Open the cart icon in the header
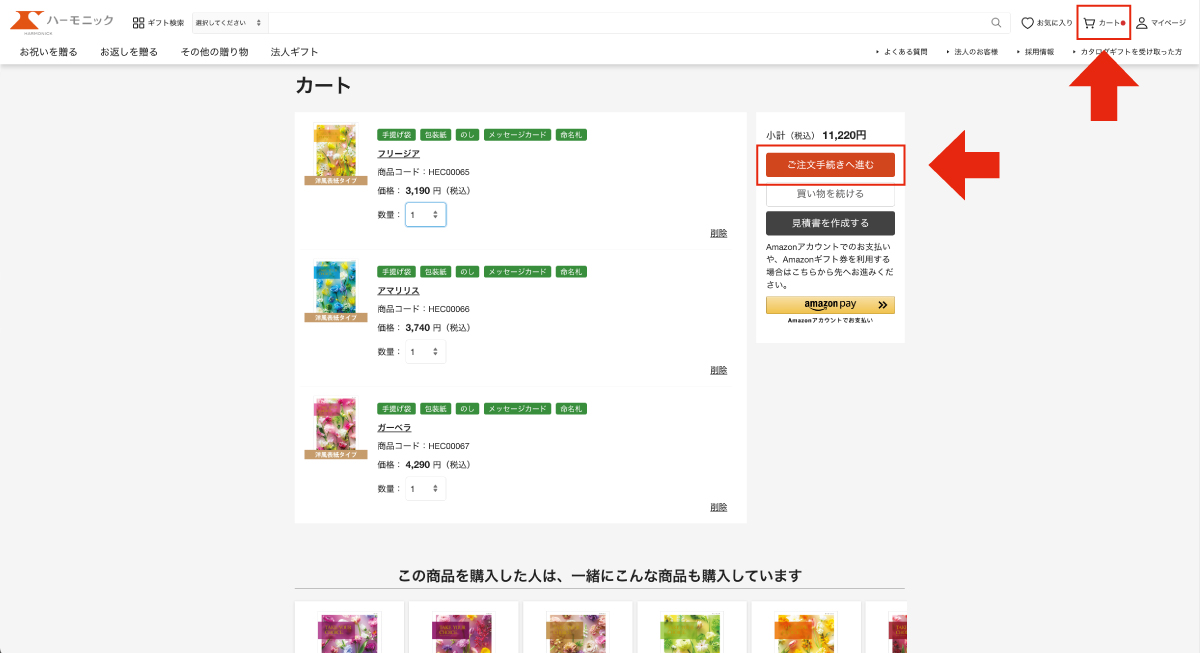Viewport: 1200px width, 653px height. pyautogui.click(x=1103, y=23)
